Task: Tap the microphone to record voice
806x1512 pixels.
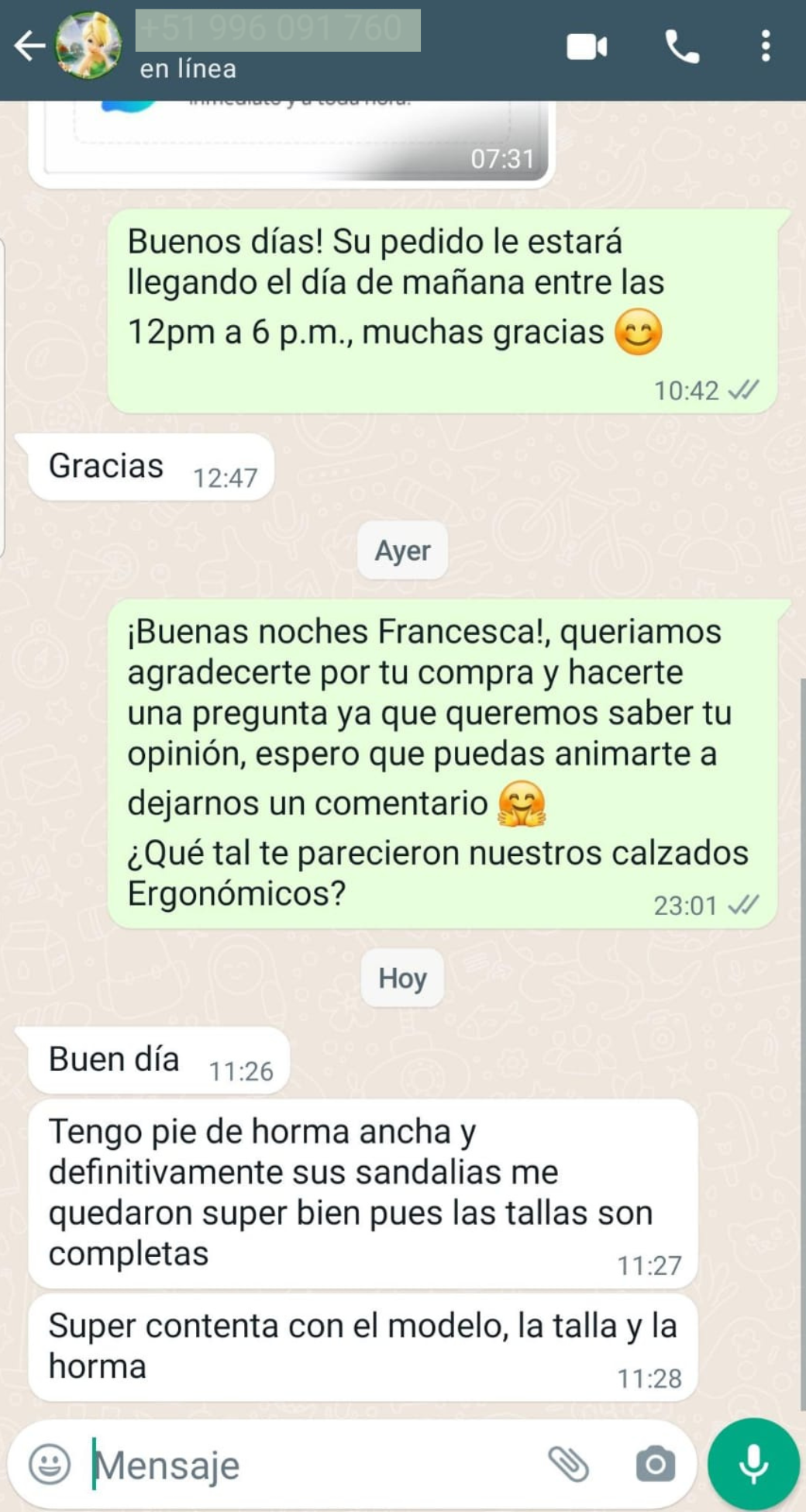Action: pos(753,1464)
